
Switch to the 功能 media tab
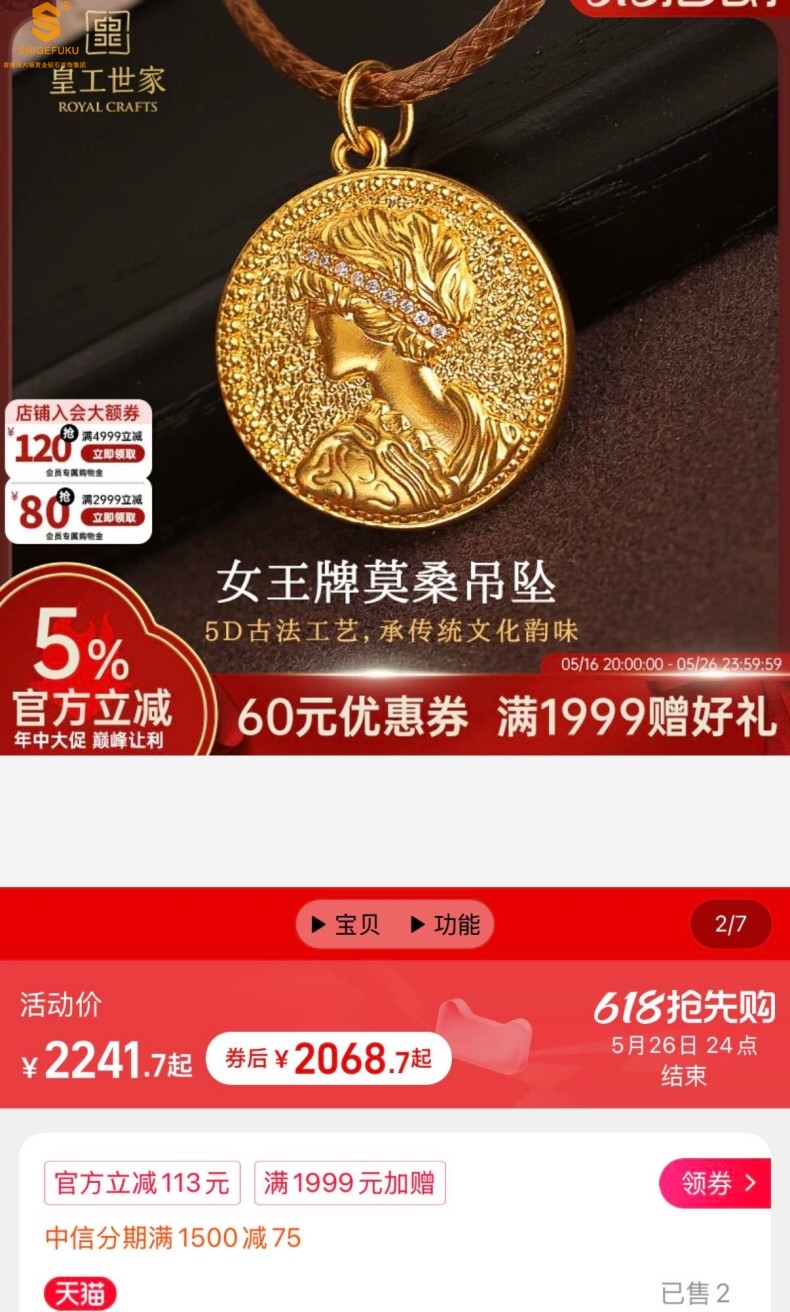[x=445, y=925]
